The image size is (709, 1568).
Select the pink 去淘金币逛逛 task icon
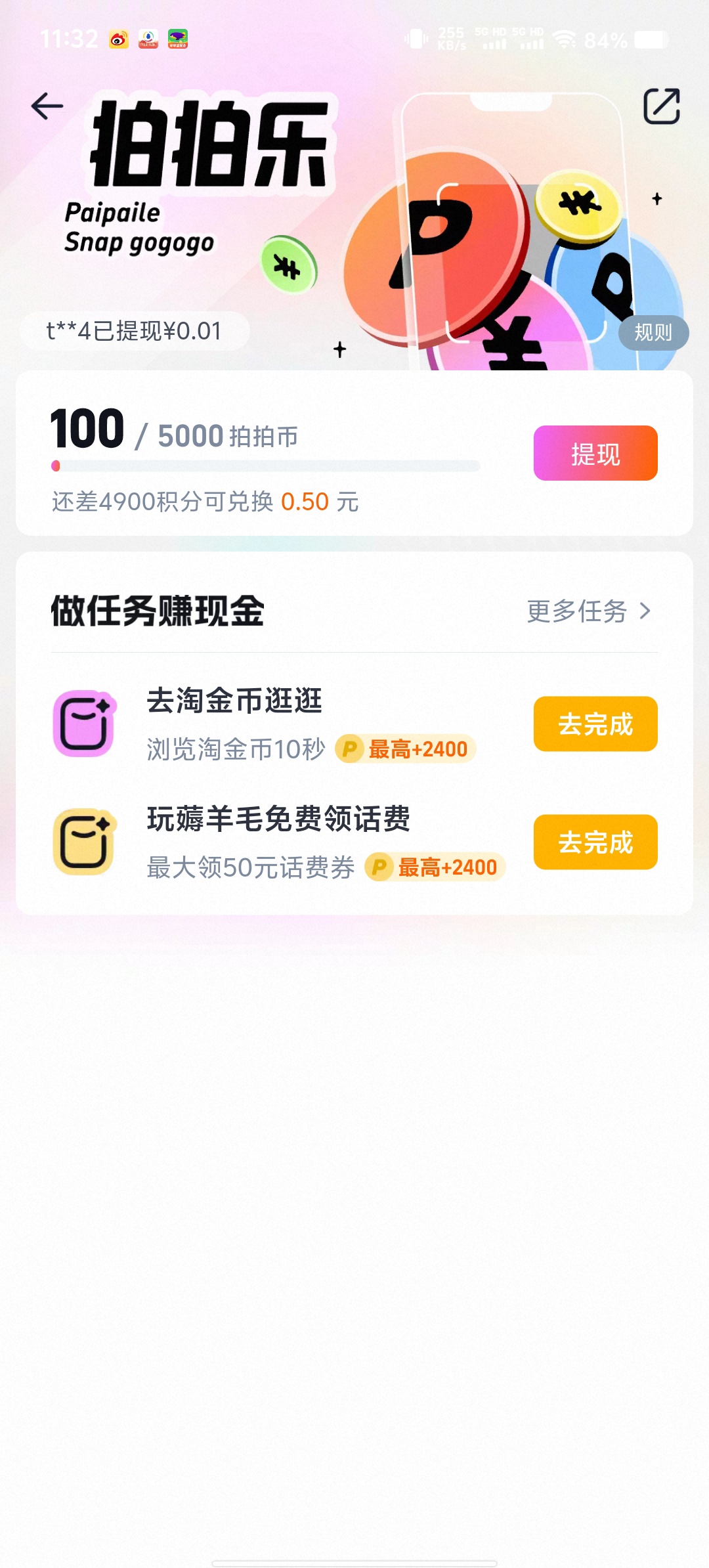pyautogui.click(x=84, y=724)
